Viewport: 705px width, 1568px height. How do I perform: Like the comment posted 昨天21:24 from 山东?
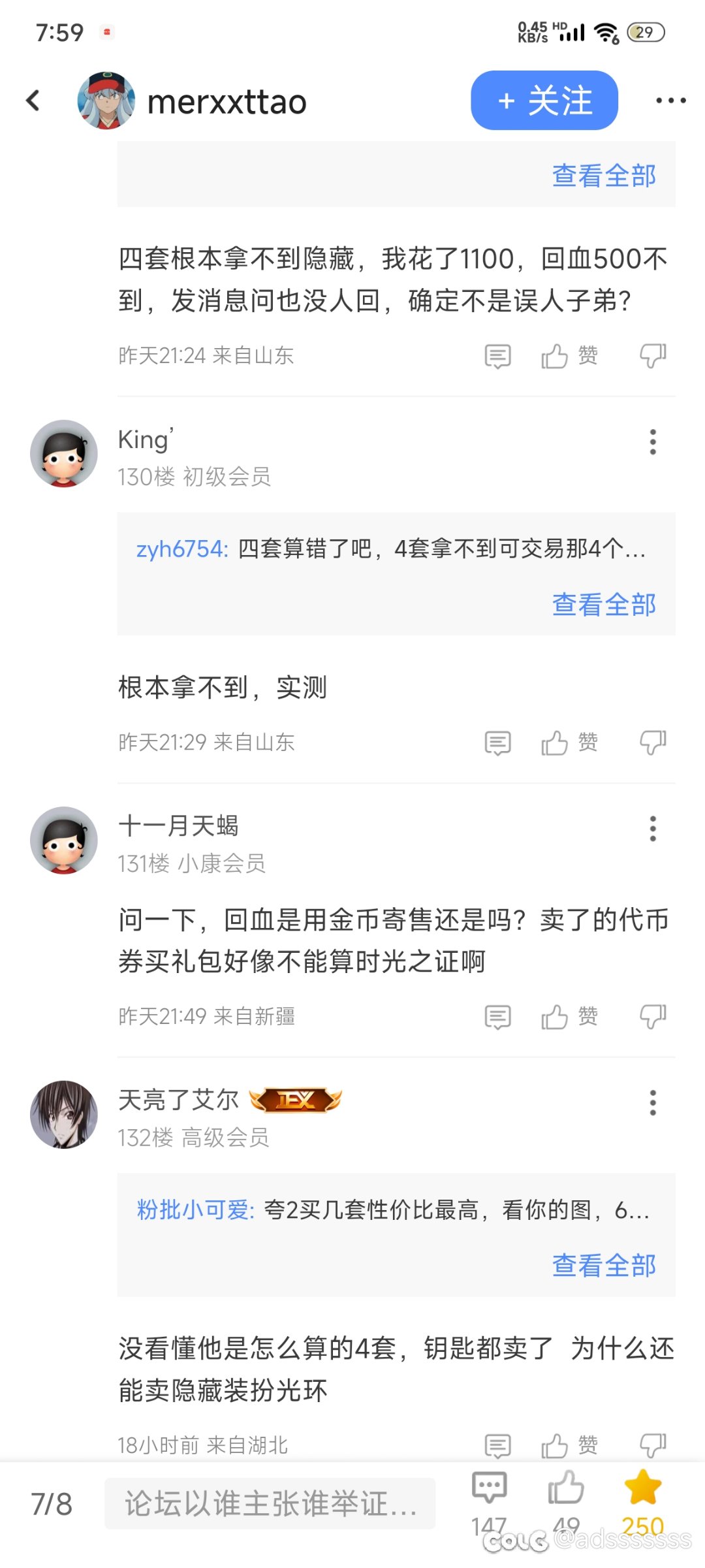pos(569,356)
